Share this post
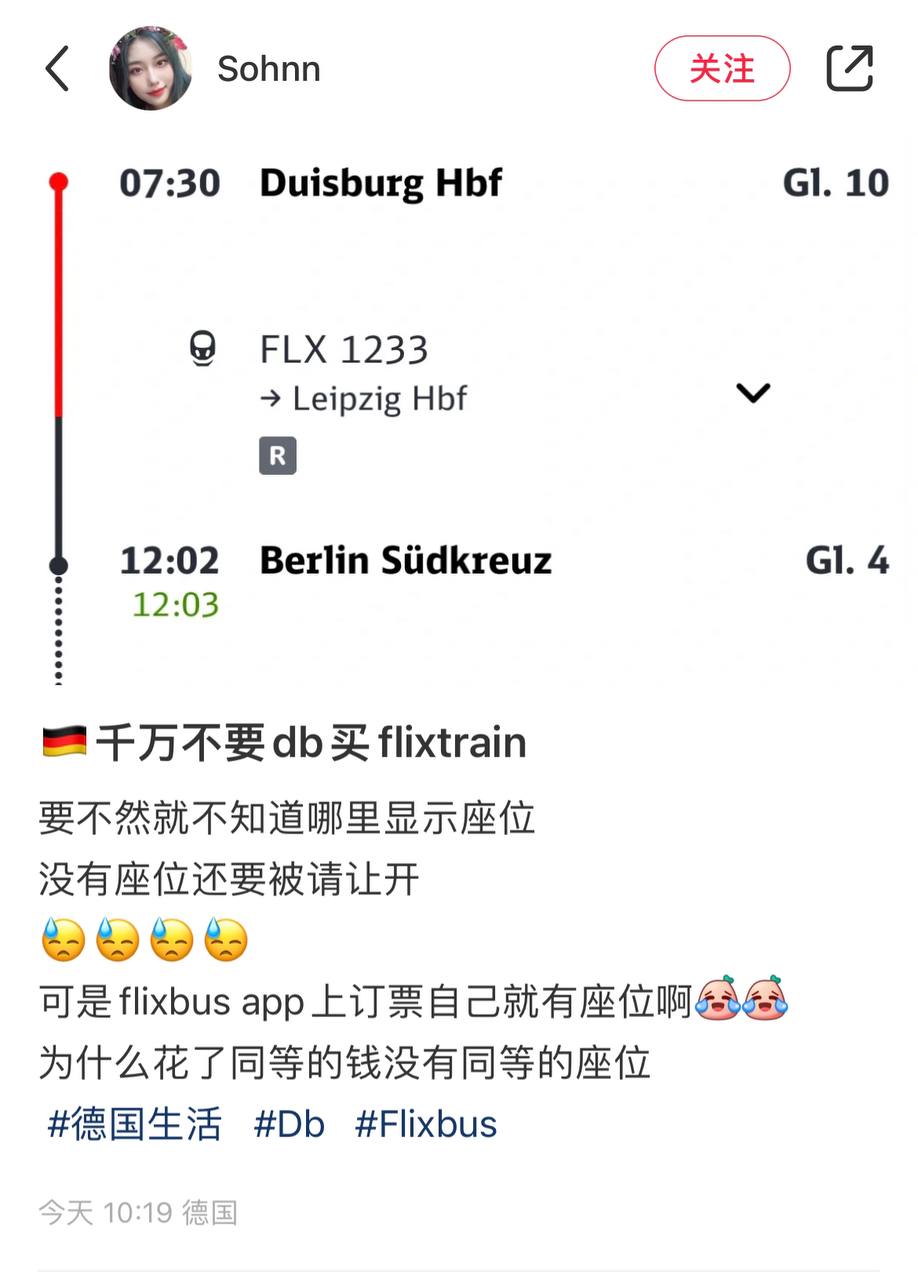918x1280 pixels. pyautogui.click(x=850, y=69)
